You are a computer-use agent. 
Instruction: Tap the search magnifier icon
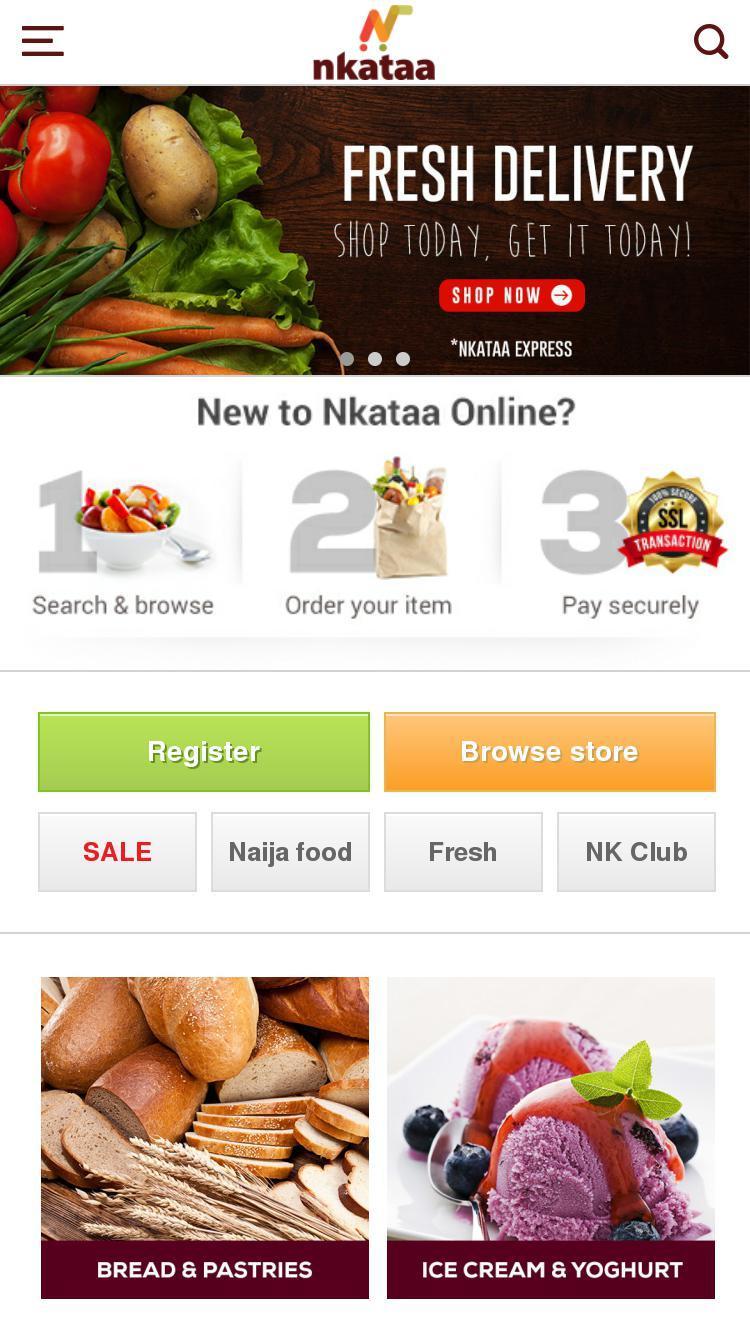[x=712, y=41]
